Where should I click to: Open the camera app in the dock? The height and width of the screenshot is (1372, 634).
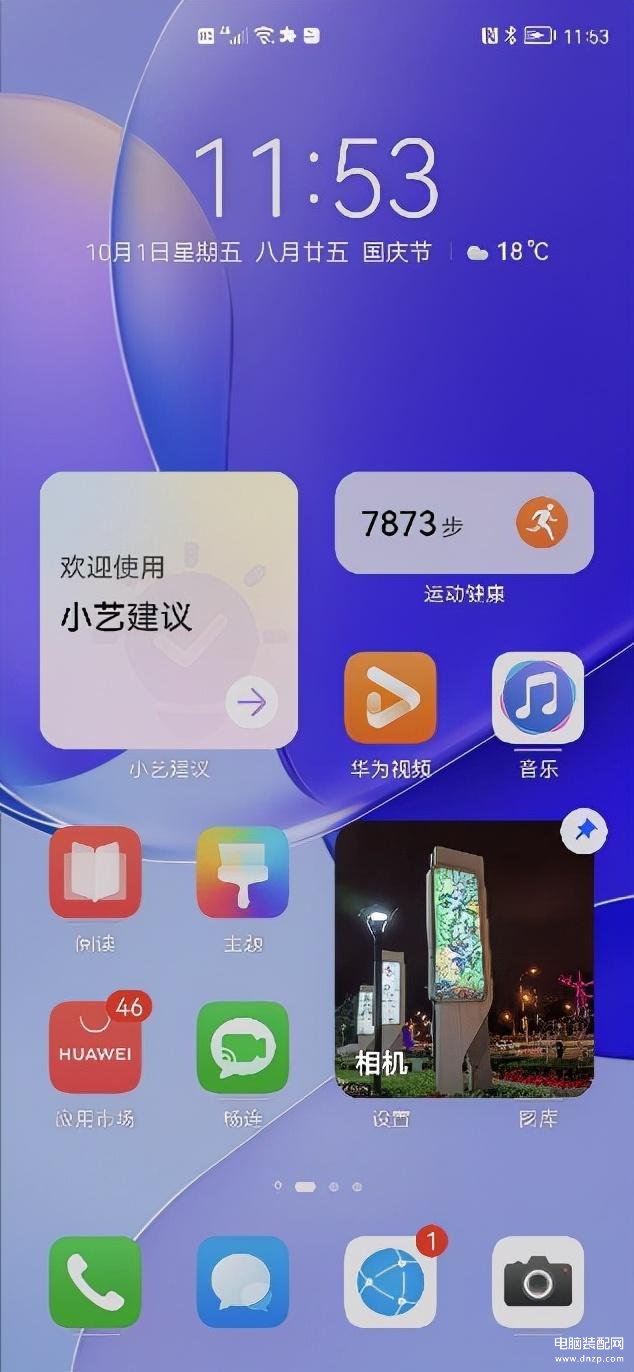(x=538, y=1281)
